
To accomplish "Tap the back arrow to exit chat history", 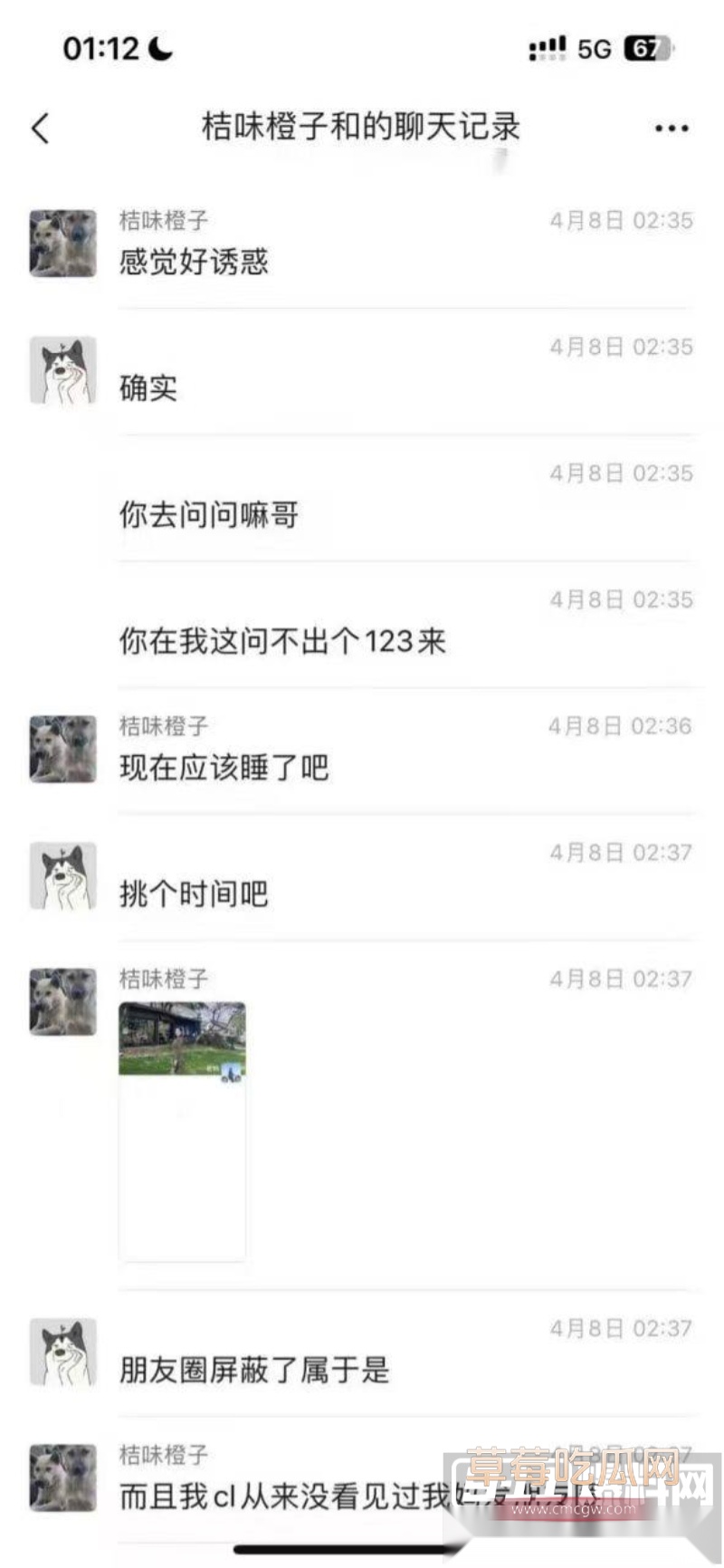I will [x=38, y=128].
